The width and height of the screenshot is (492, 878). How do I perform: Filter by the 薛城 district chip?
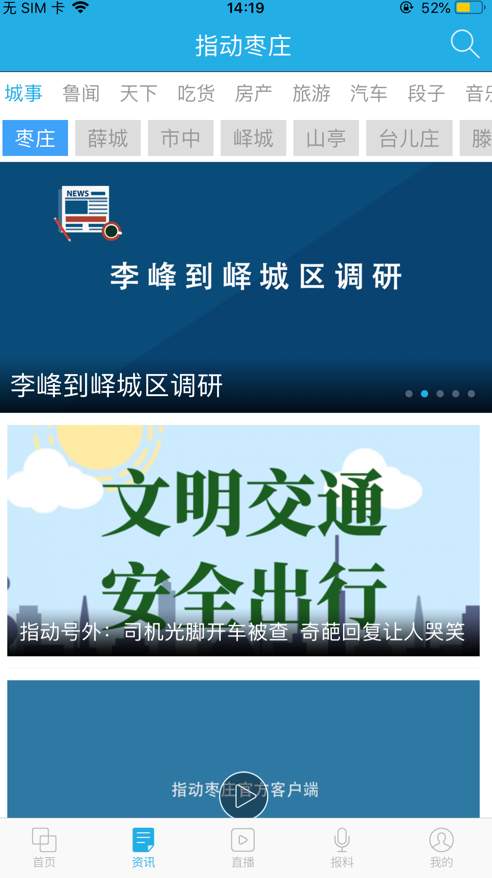(x=108, y=138)
